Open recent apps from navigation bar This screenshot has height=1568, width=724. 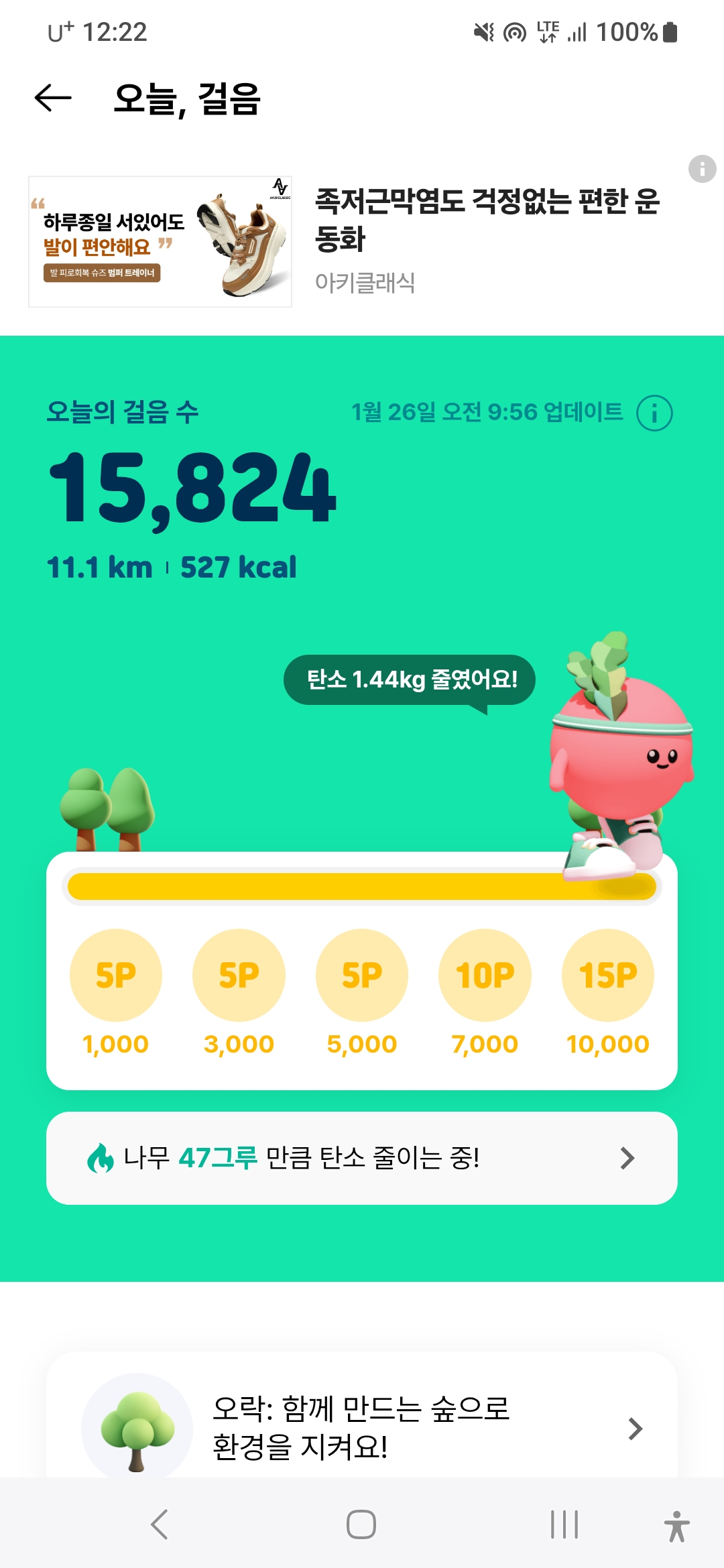564,1524
